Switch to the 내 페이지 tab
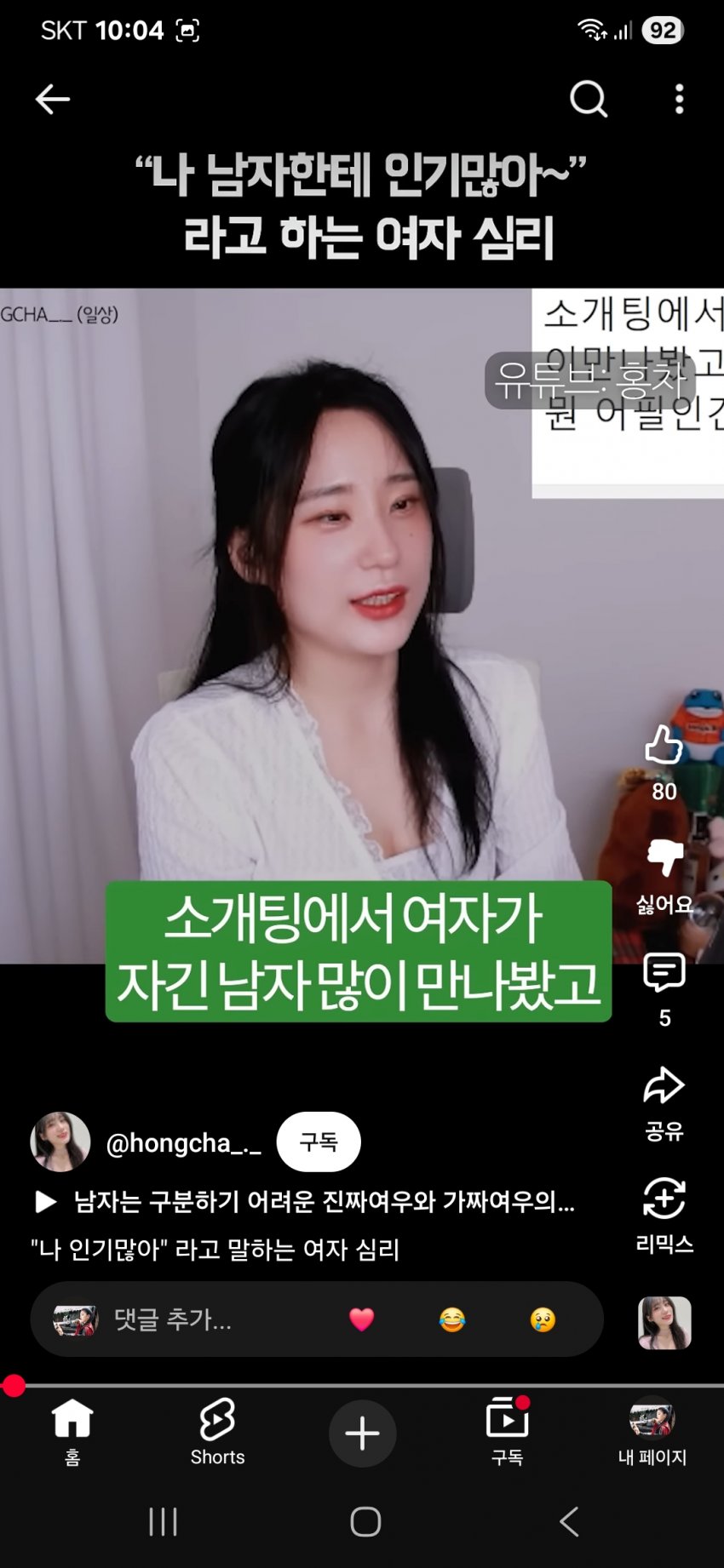This screenshot has width=724, height=1568. coord(652,1432)
